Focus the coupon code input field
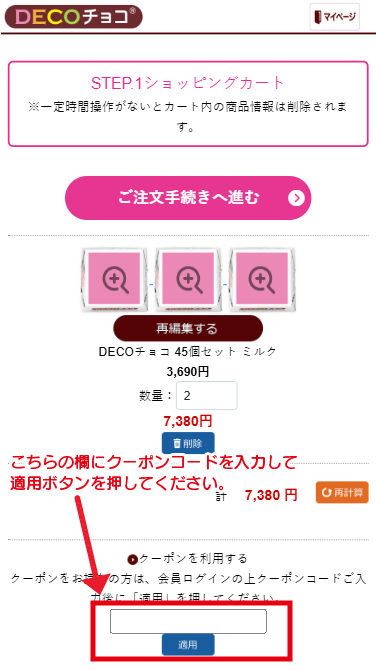Screen dimensions: 376x670 188,621
